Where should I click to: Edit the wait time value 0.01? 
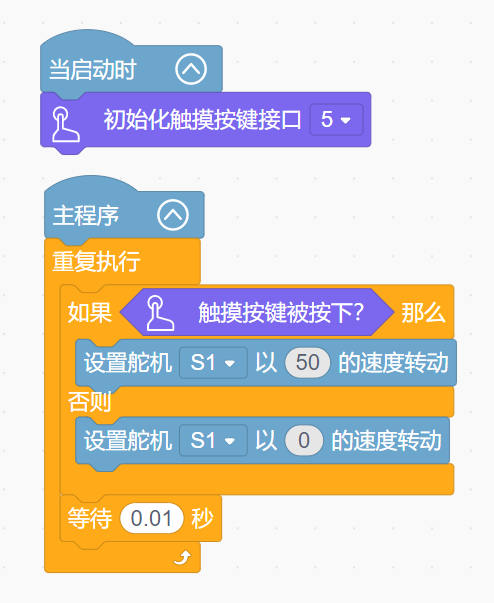[151, 518]
